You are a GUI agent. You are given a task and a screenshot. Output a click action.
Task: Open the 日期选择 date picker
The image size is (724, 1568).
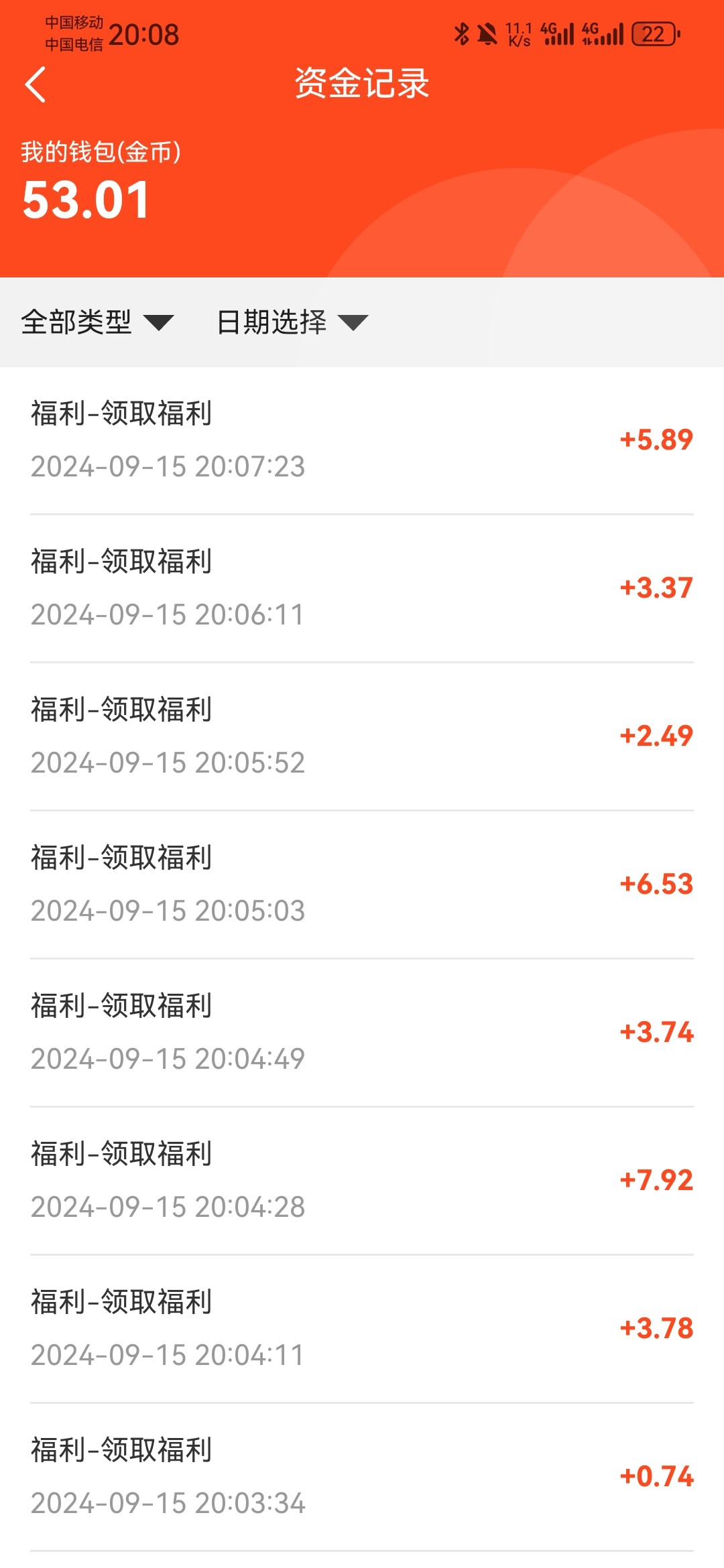291,322
